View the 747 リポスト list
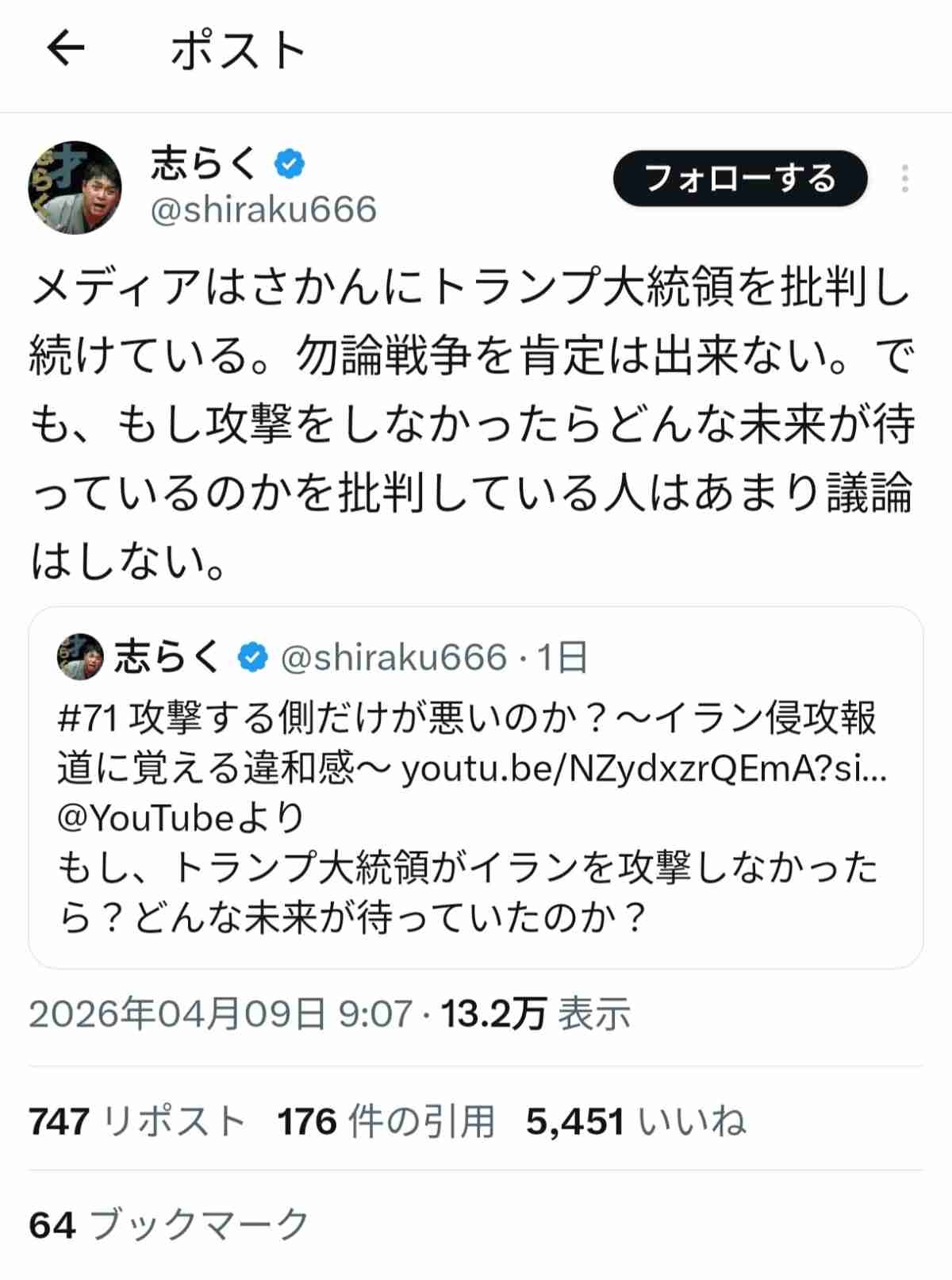Image resolution: width=952 pixels, height=1280 pixels. [x=136, y=1122]
